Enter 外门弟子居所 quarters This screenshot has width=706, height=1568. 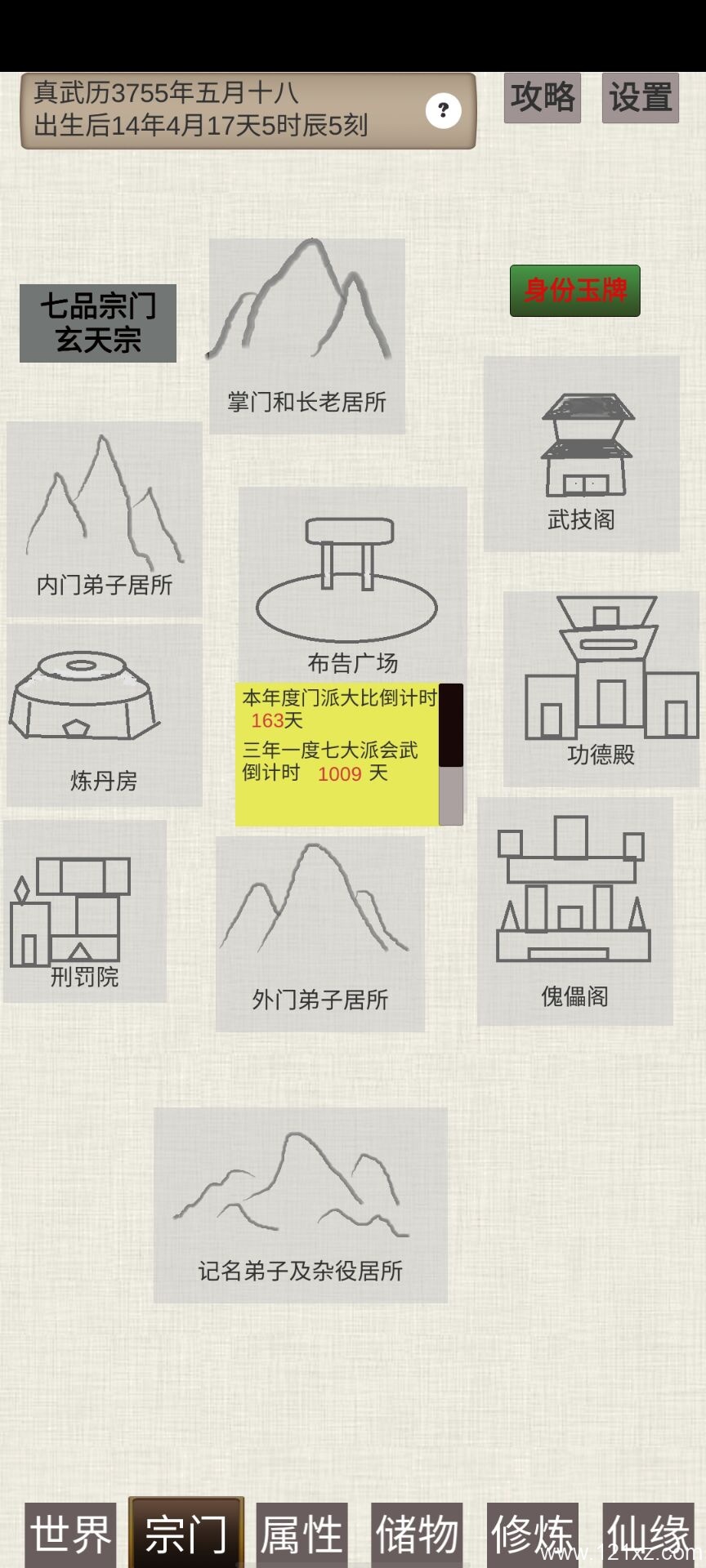point(319,933)
